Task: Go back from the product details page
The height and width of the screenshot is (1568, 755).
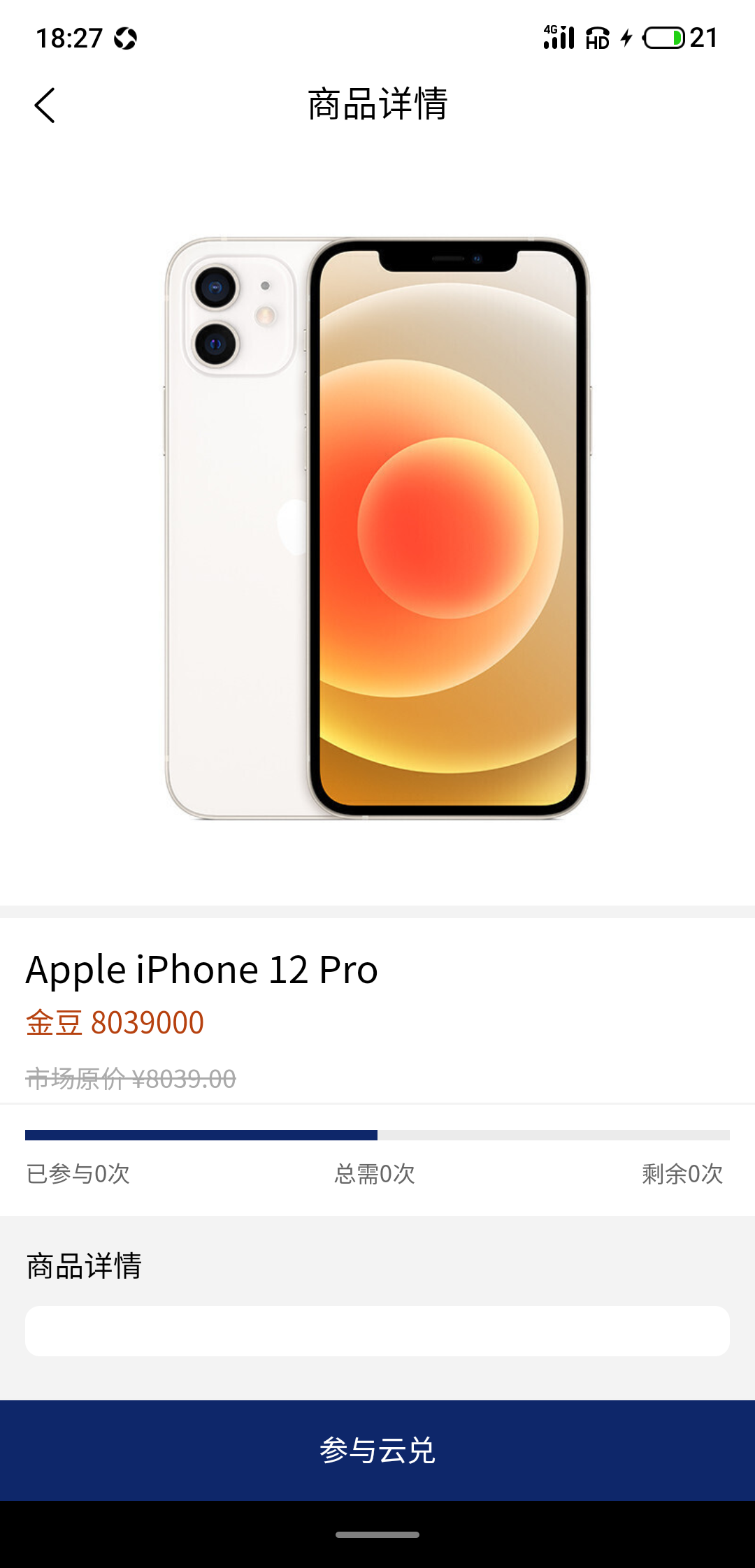Action: [45, 106]
